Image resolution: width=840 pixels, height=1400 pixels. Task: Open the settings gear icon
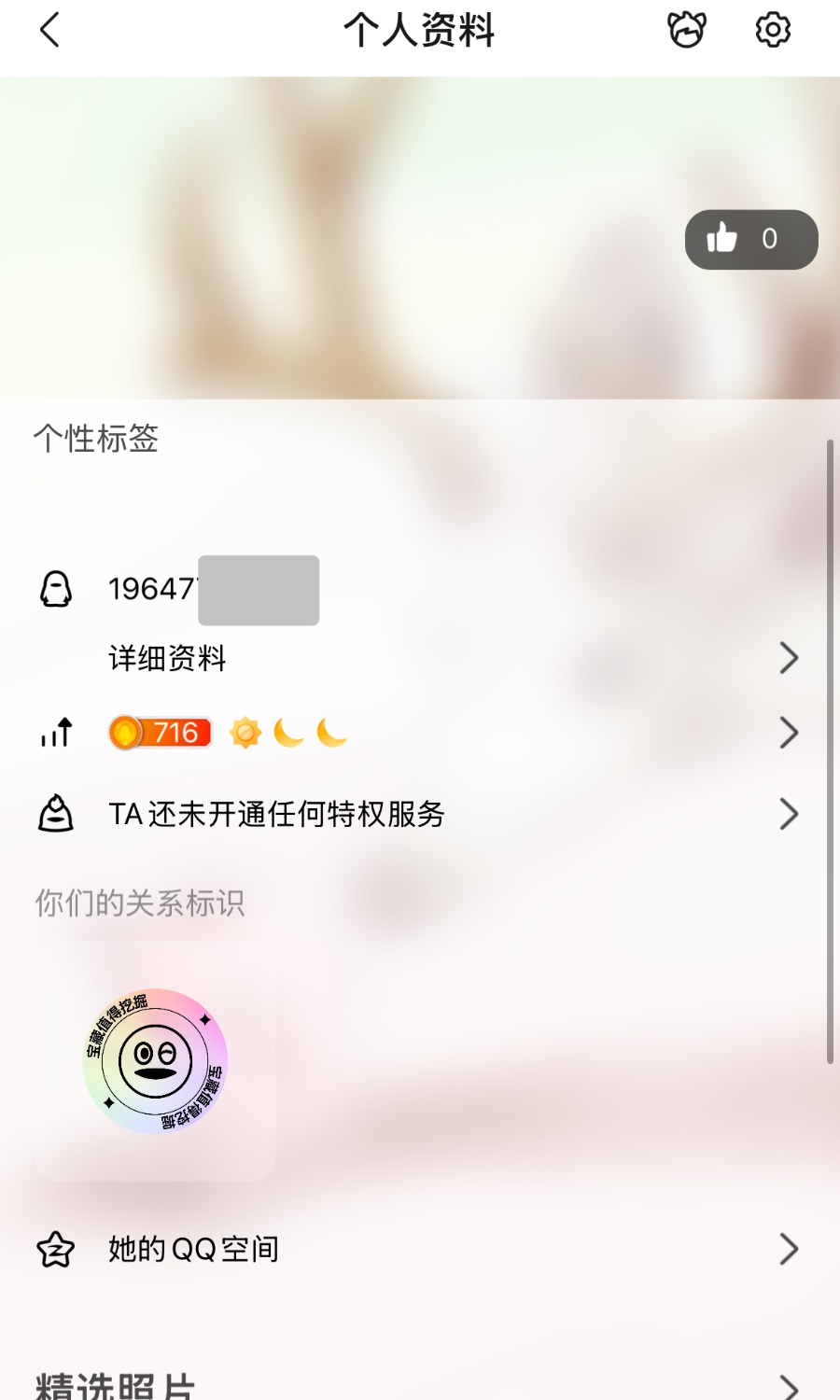772,30
